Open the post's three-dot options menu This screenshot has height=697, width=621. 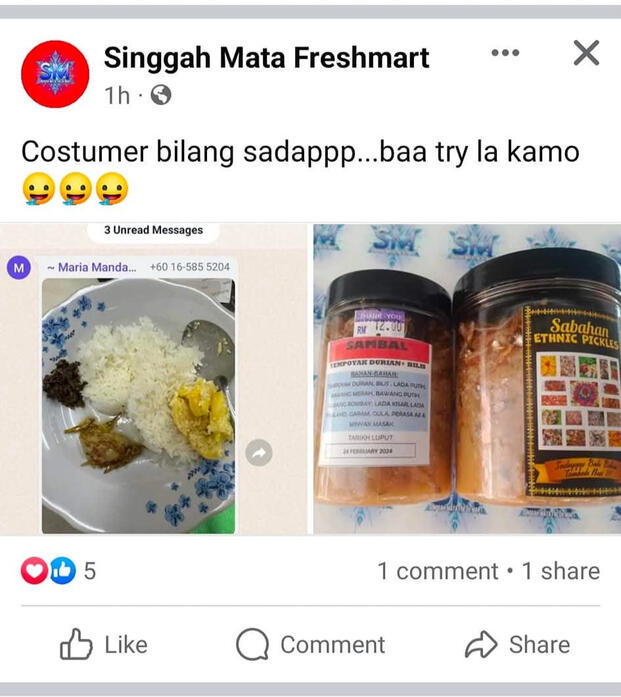(505, 53)
